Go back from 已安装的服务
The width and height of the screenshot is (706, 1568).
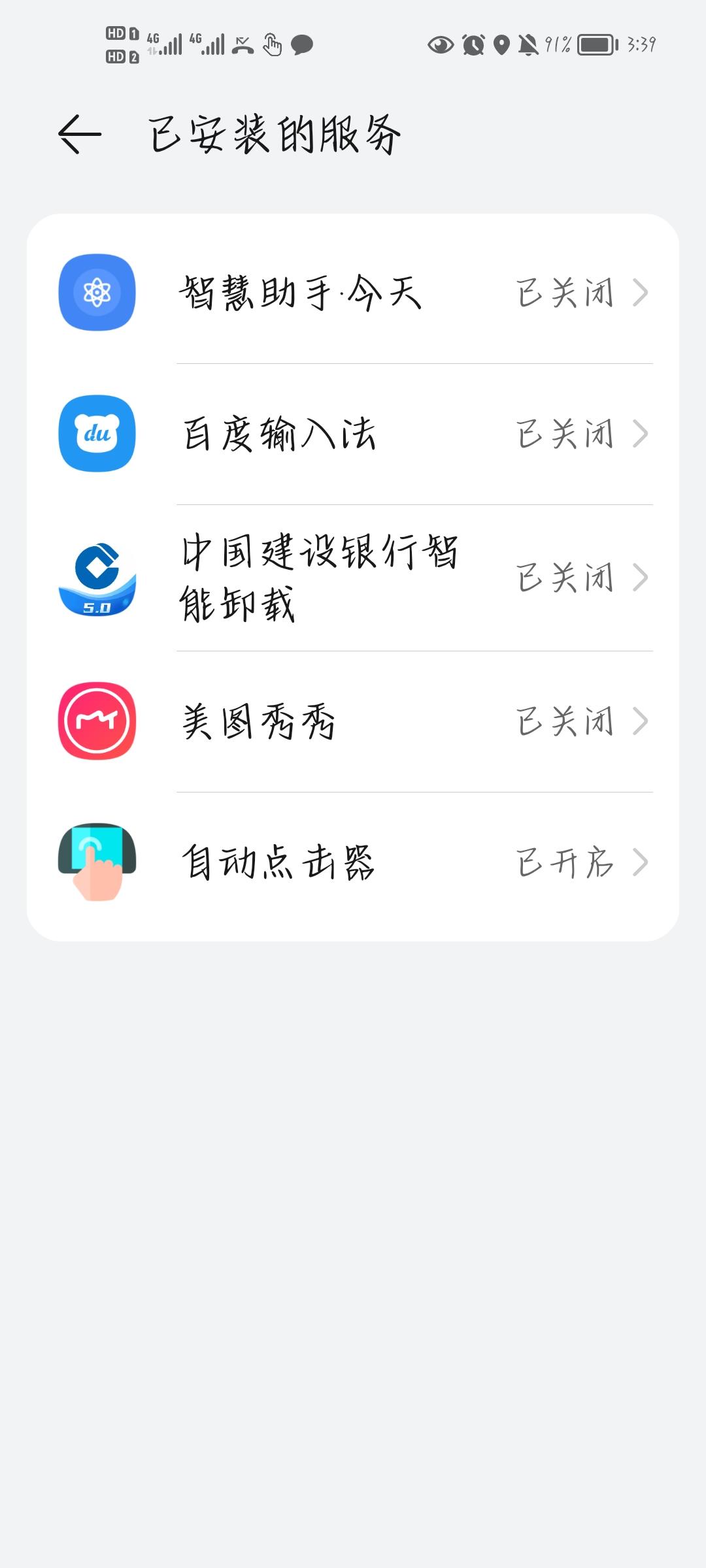click(x=80, y=134)
